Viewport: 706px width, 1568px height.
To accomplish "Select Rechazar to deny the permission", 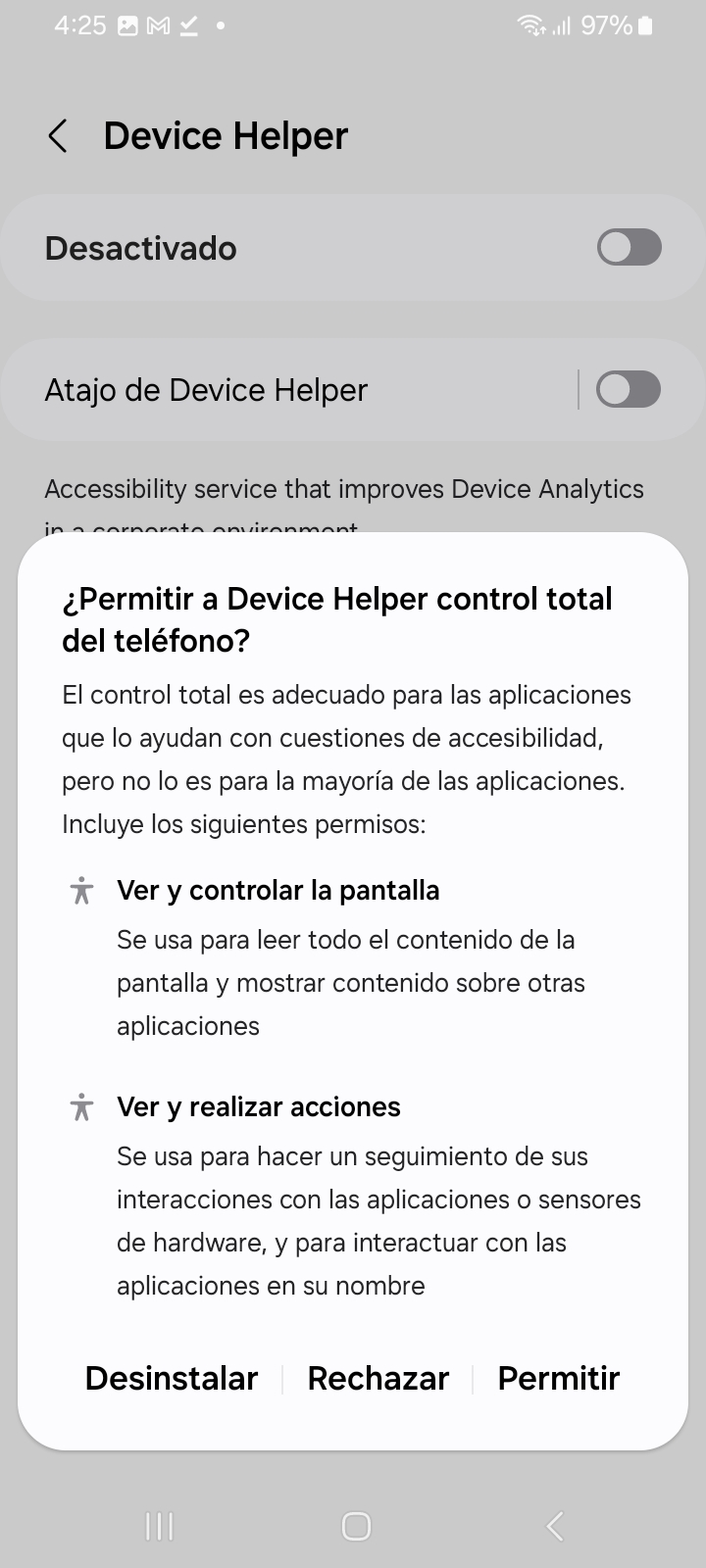I will 378,1378.
